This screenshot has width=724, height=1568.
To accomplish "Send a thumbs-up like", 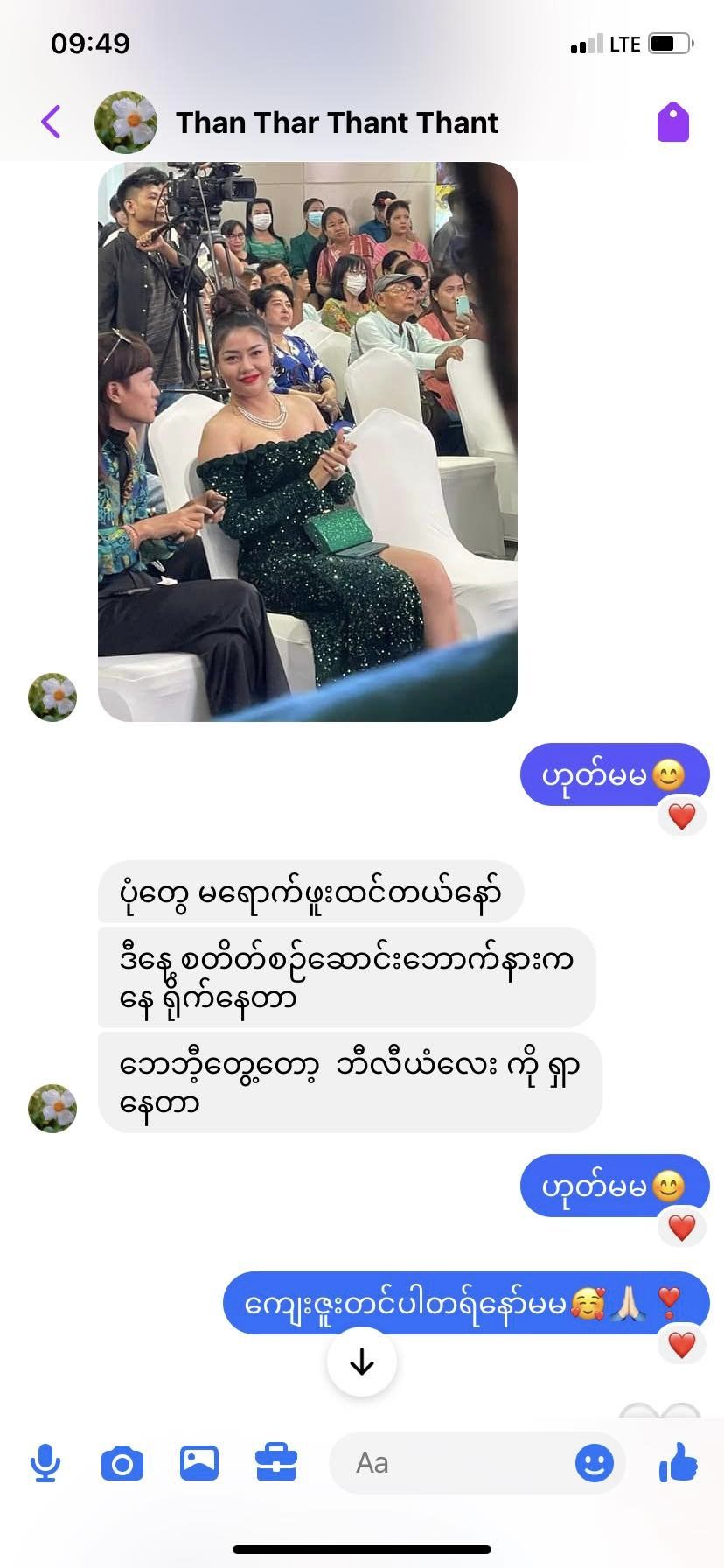I will [679, 1463].
